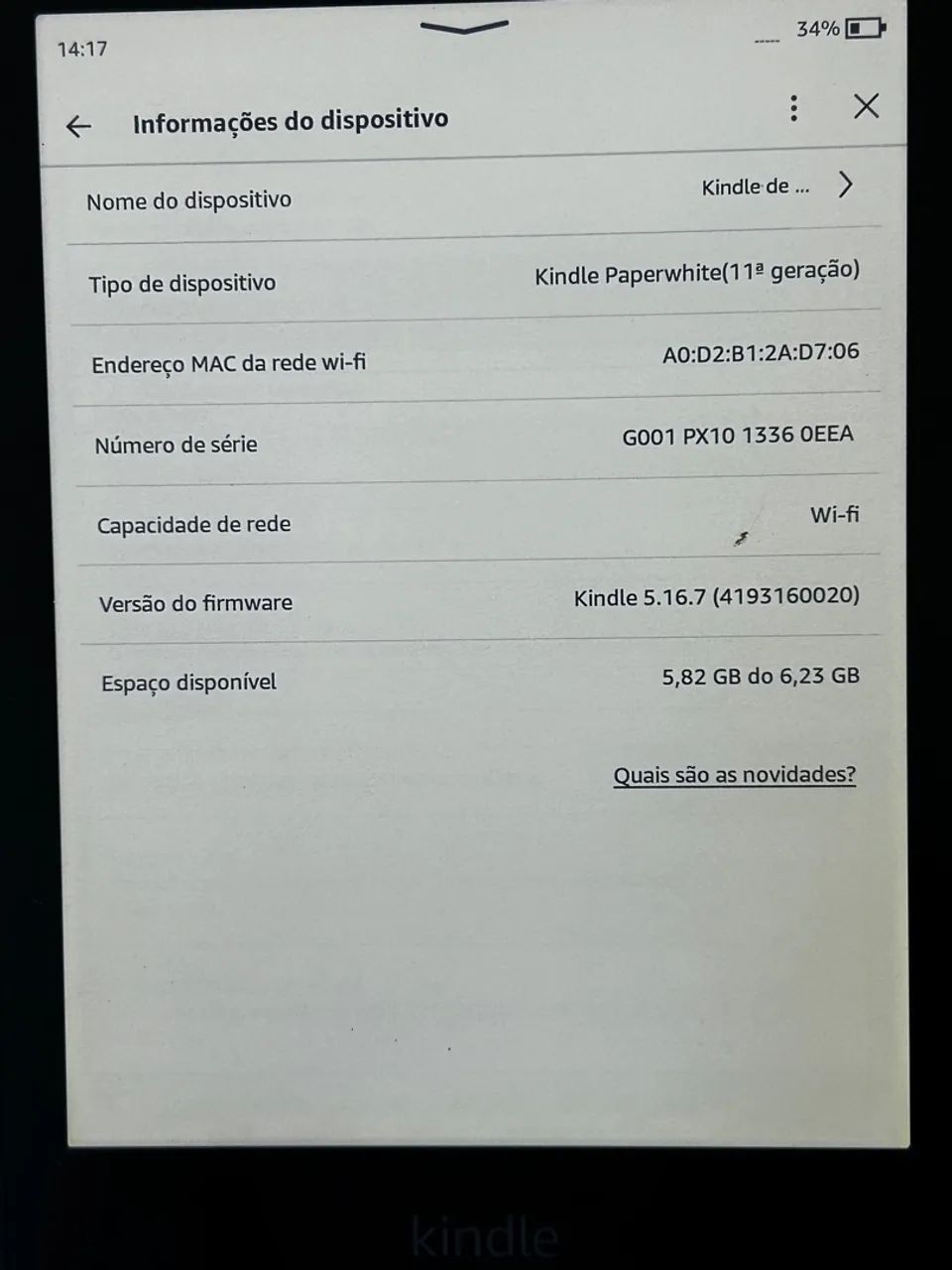Tap the pull-down chevron at screen top
The height and width of the screenshot is (1270, 952).
(463, 28)
